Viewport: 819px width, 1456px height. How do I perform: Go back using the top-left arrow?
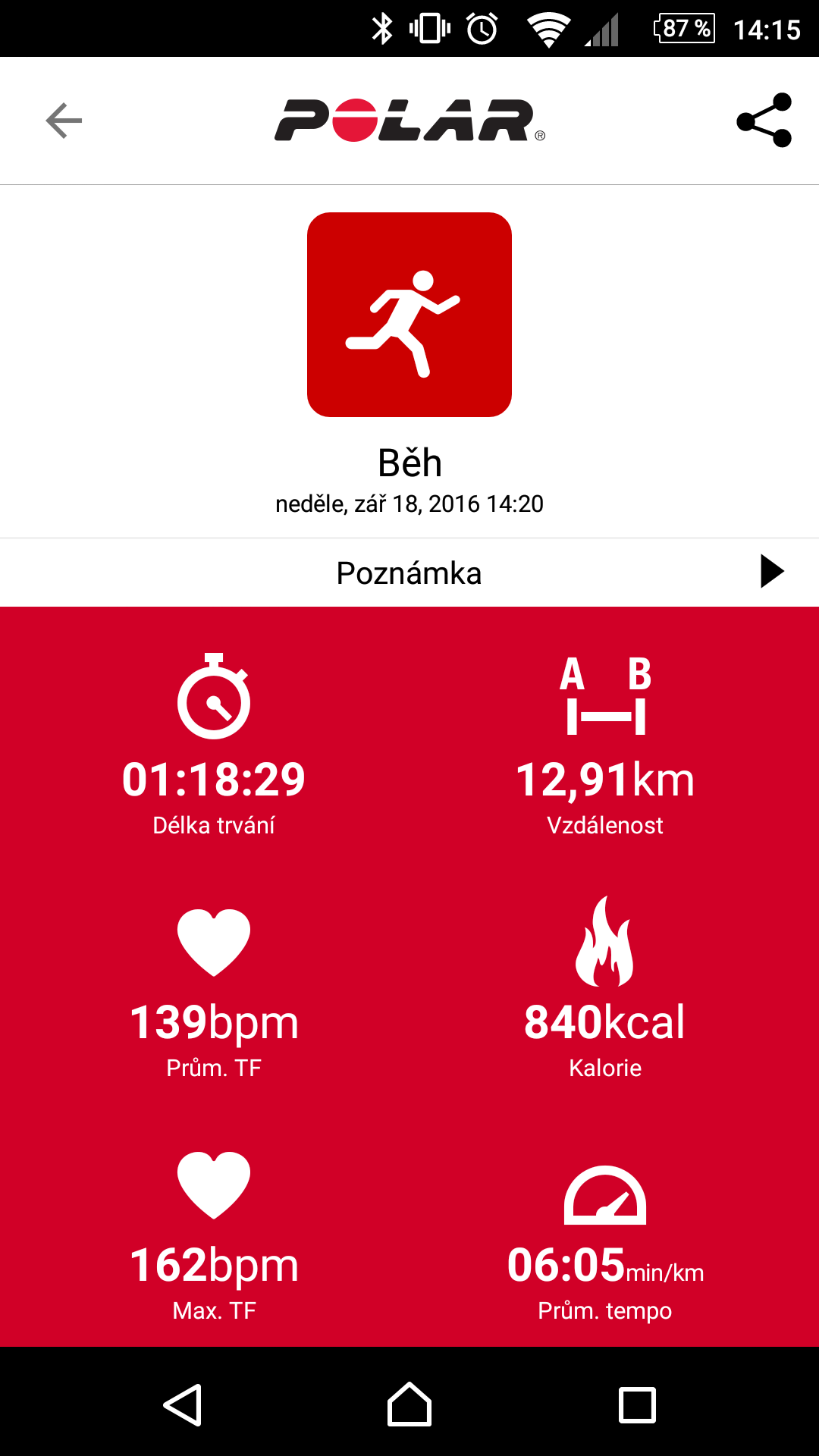pos(64,121)
